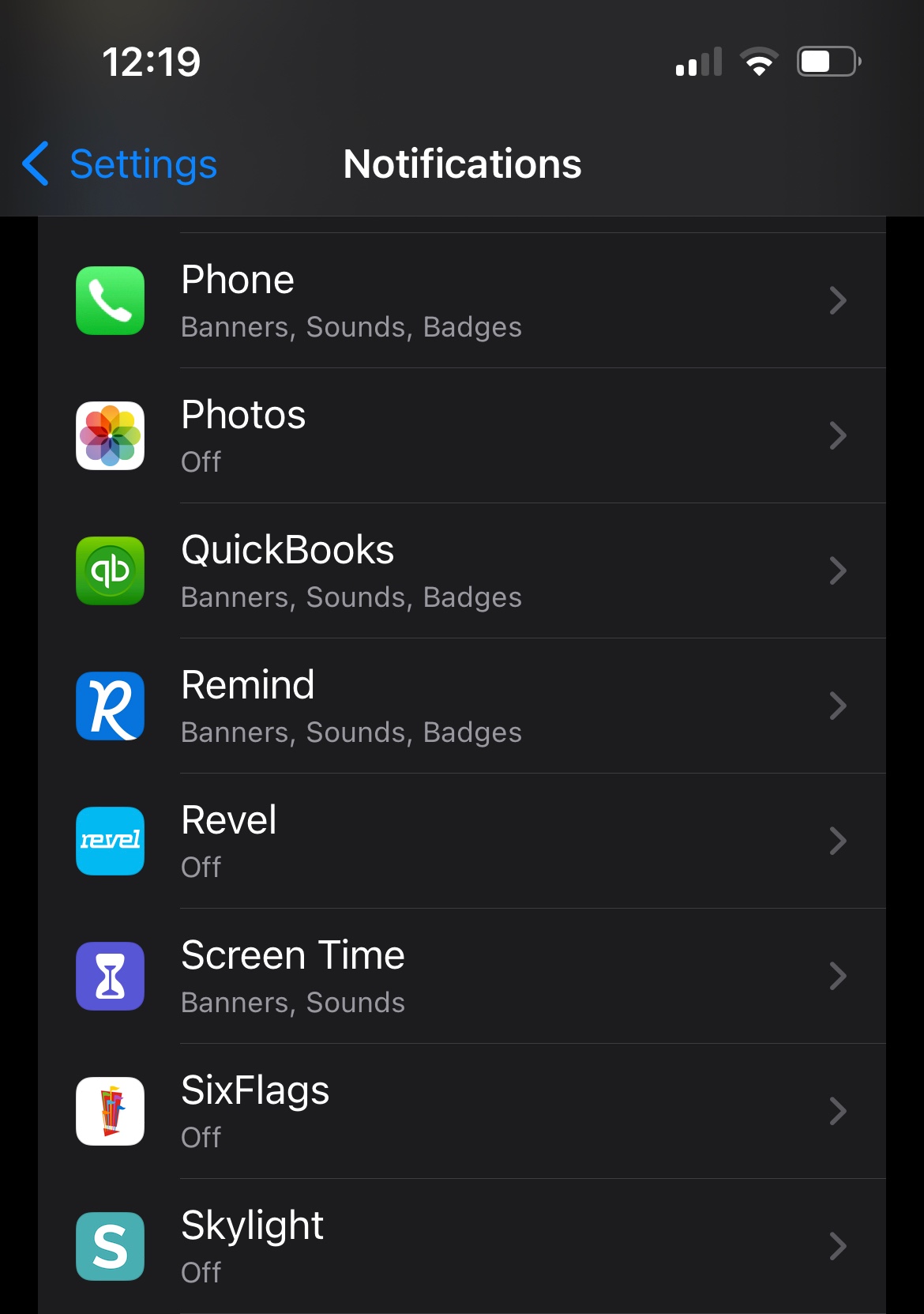Tap the SixFlags app icon
The width and height of the screenshot is (924, 1314).
(110, 1111)
